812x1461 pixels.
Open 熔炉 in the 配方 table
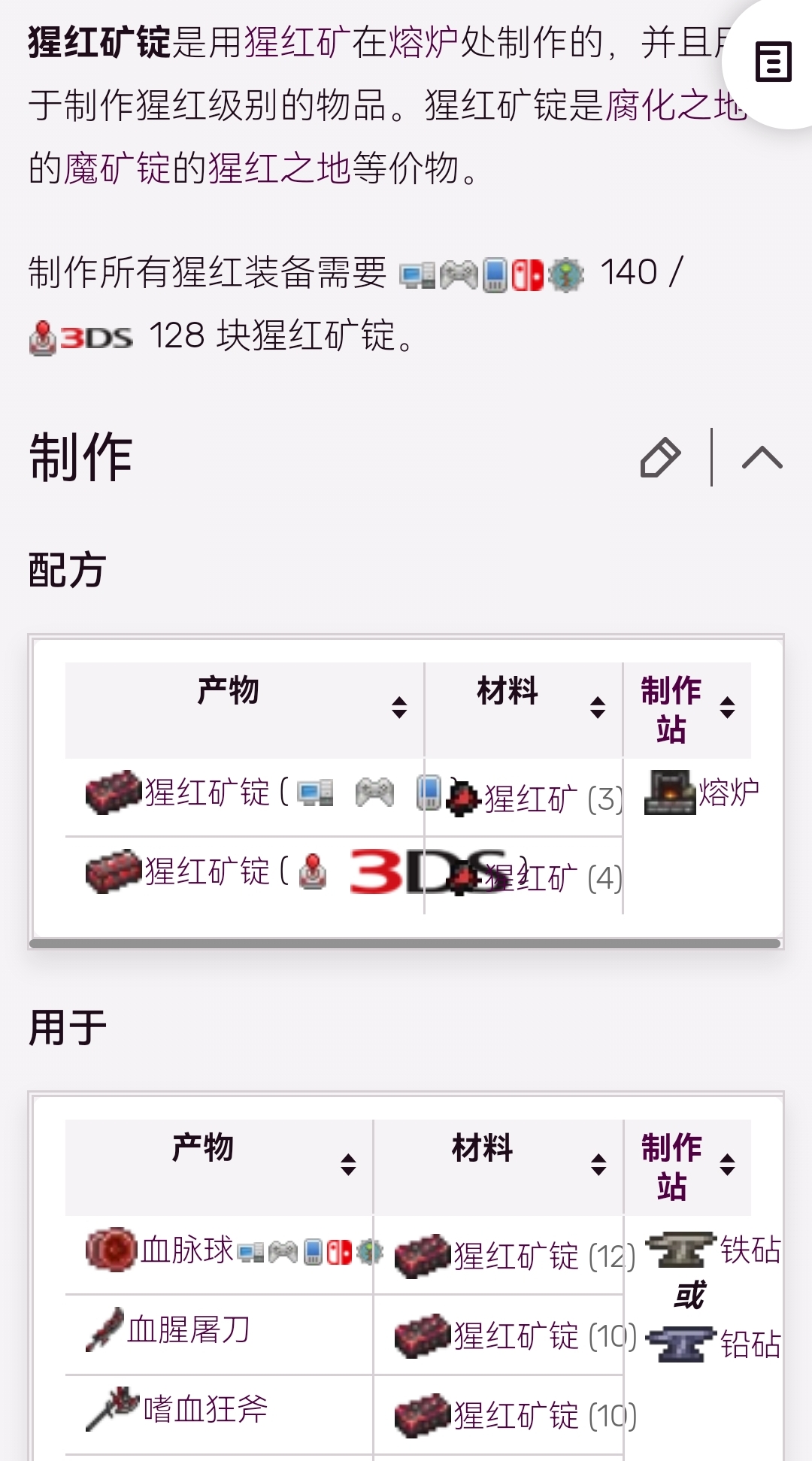(728, 793)
